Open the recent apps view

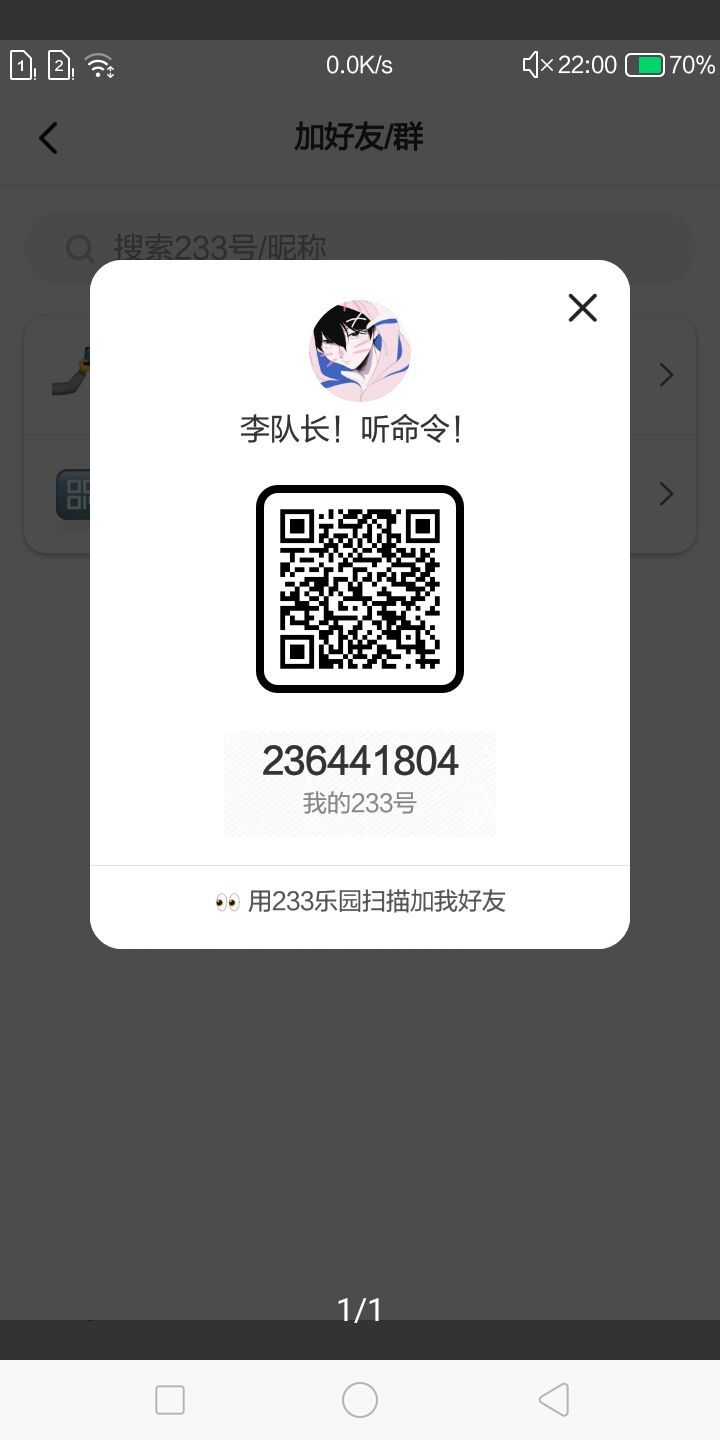tap(170, 1400)
